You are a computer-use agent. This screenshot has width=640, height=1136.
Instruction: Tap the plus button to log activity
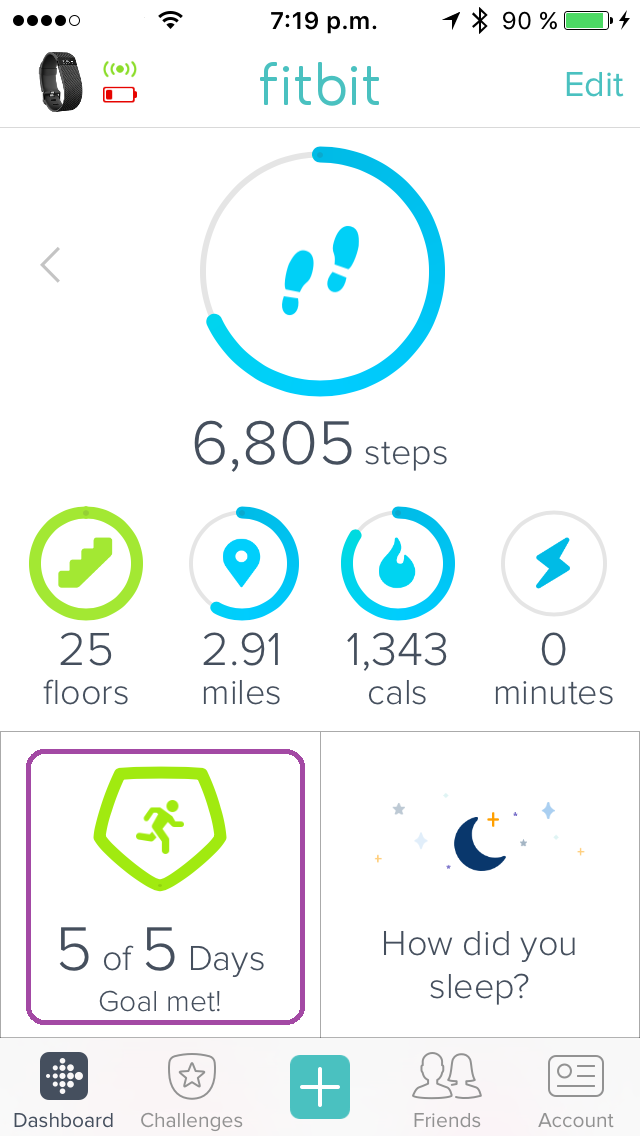pos(320,1087)
